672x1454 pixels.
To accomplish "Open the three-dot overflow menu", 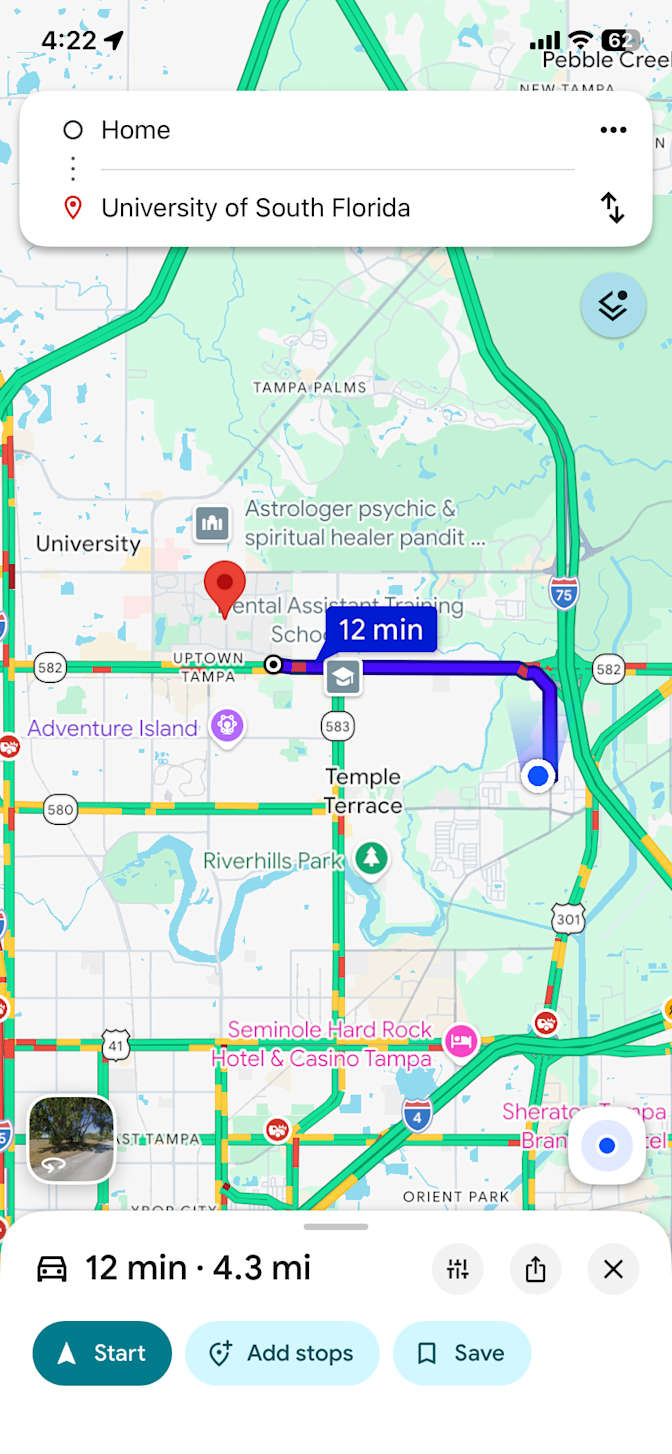I will 613,130.
